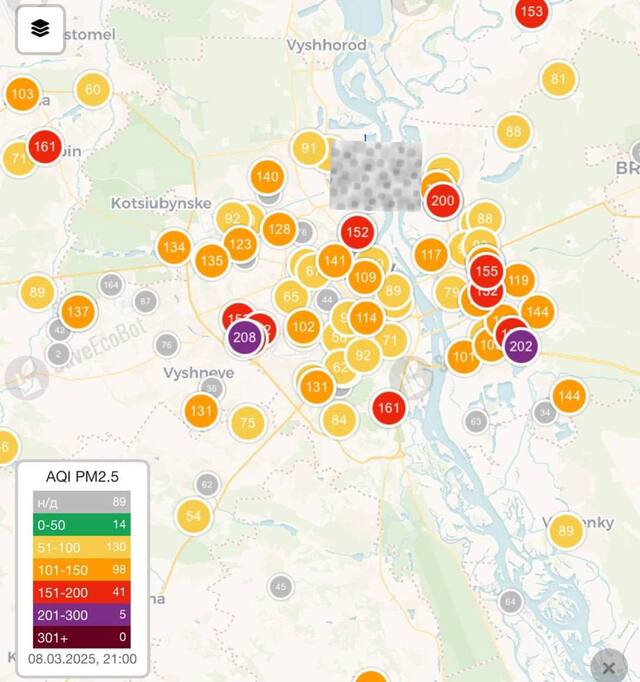
Task: Open the orange 135 AQI marker
Action: click(211, 262)
